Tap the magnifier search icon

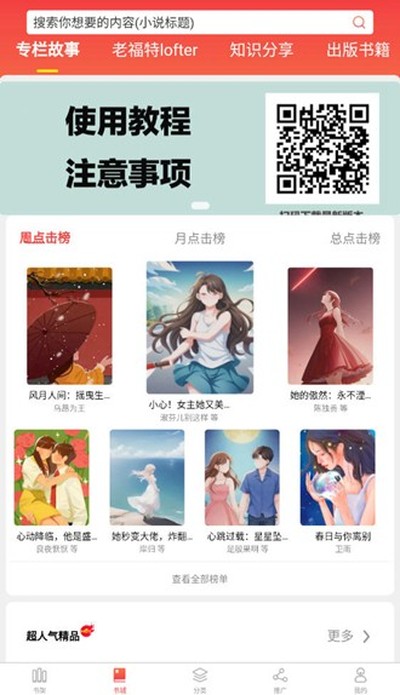[x=358, y=22]
